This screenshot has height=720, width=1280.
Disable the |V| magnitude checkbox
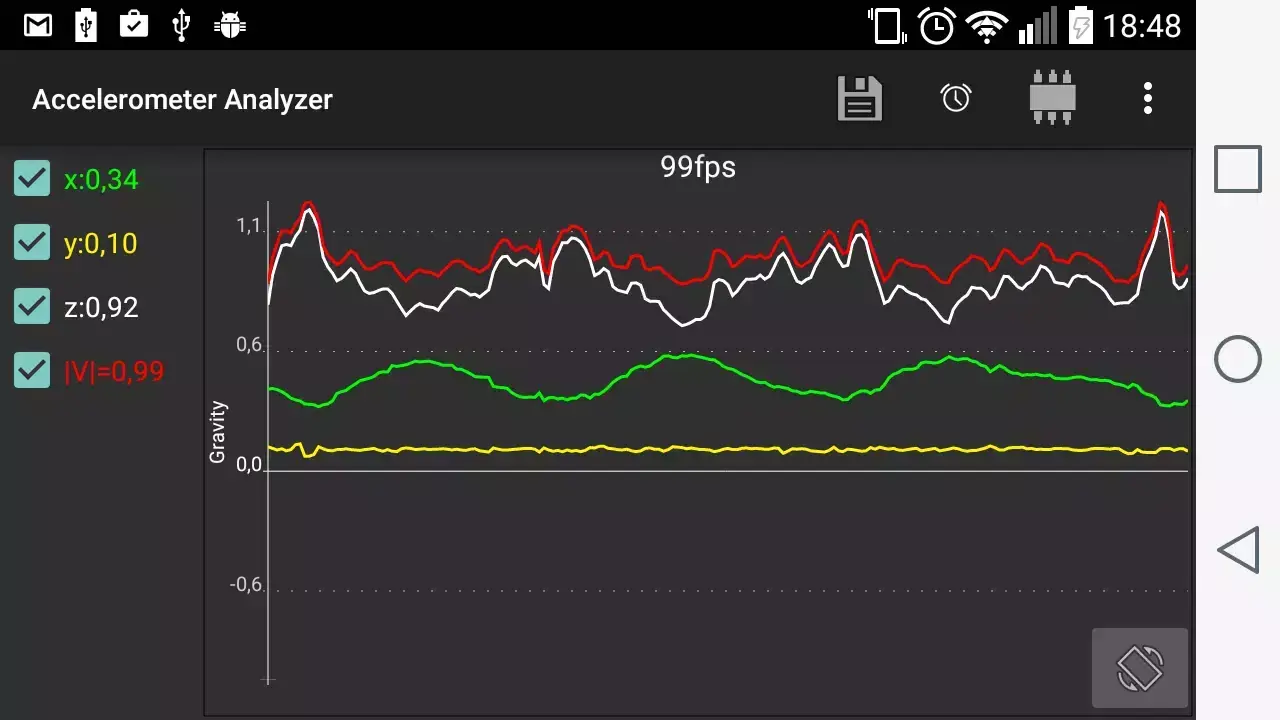tap(32, 371)
